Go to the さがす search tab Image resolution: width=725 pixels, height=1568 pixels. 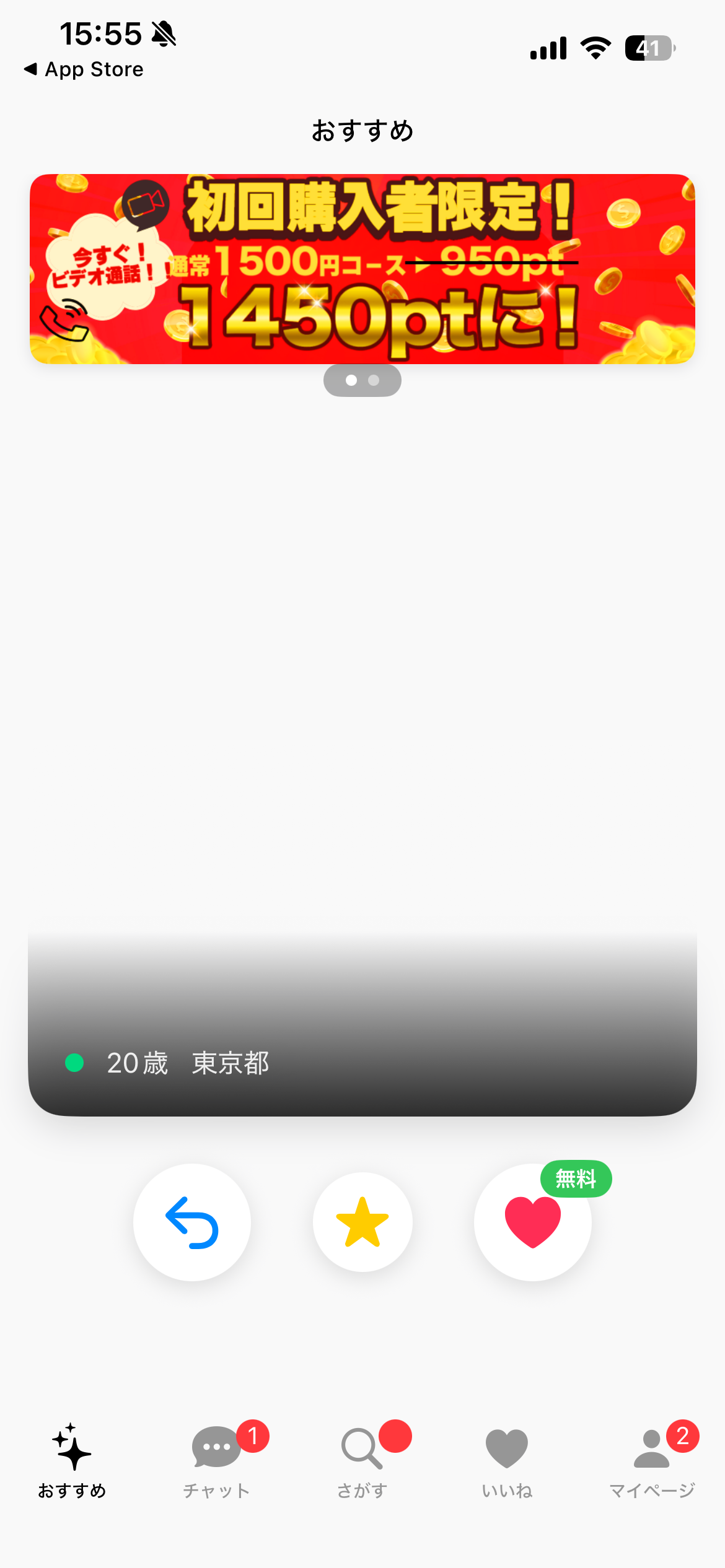coord(362,1459)
